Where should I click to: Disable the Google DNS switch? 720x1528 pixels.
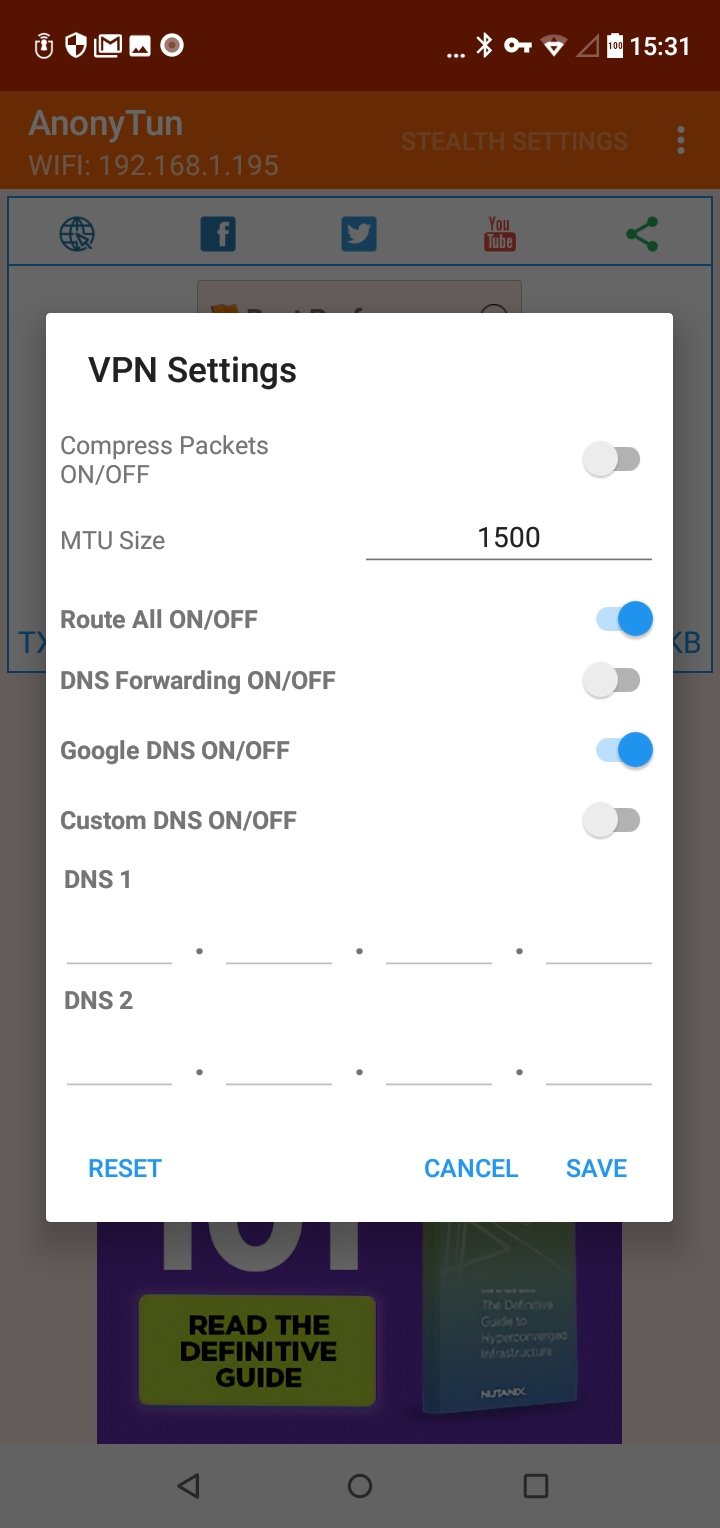pos(624,750)
